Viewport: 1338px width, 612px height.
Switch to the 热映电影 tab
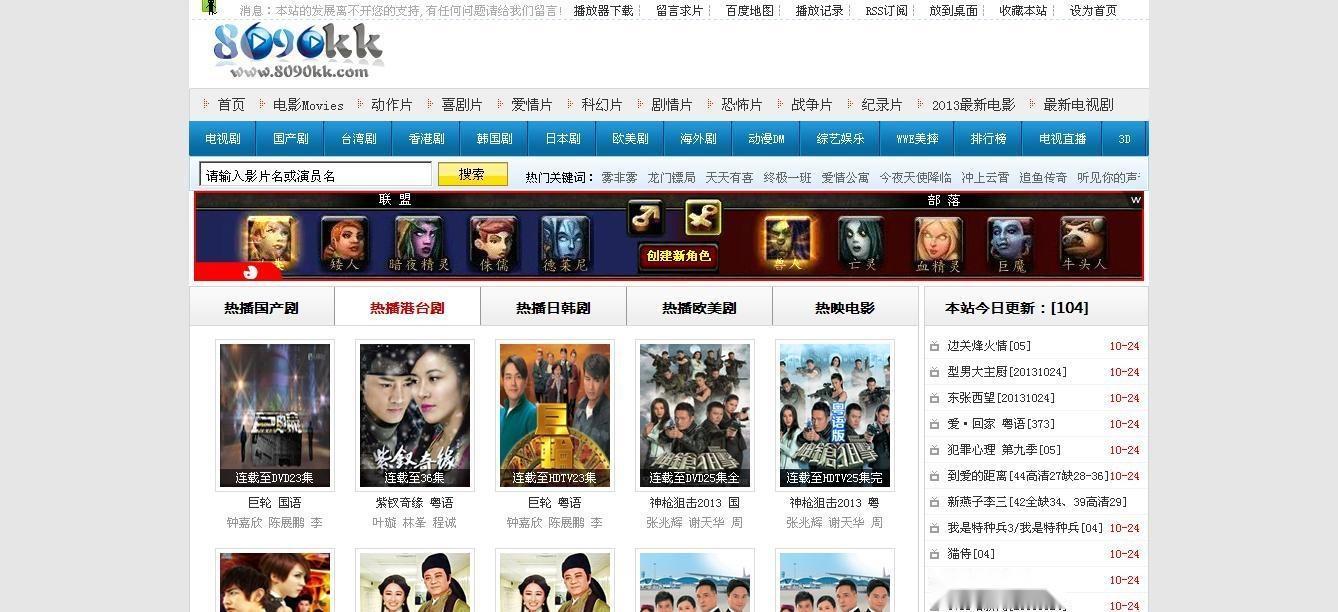[844, 308]
